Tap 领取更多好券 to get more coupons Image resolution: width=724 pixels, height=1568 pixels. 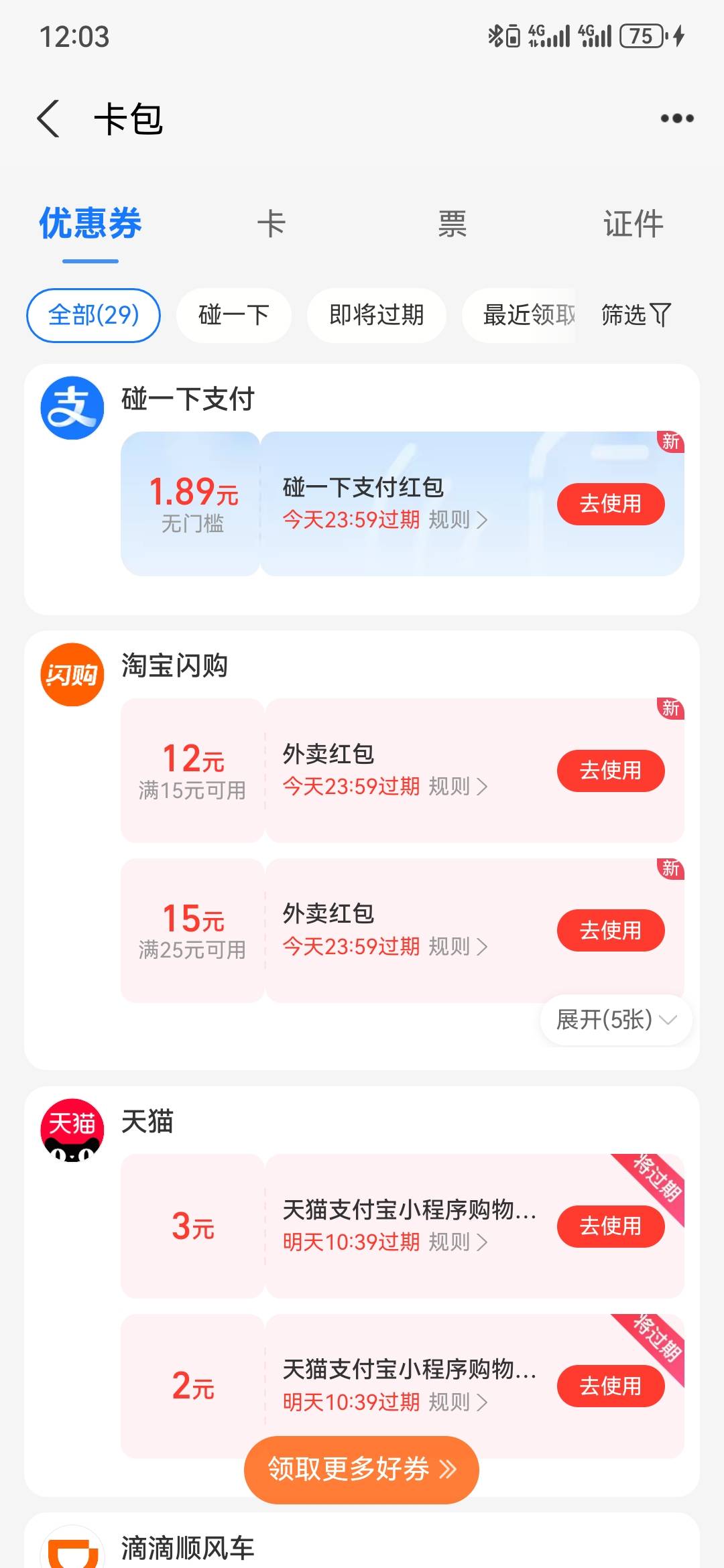tap(361, 1469)
